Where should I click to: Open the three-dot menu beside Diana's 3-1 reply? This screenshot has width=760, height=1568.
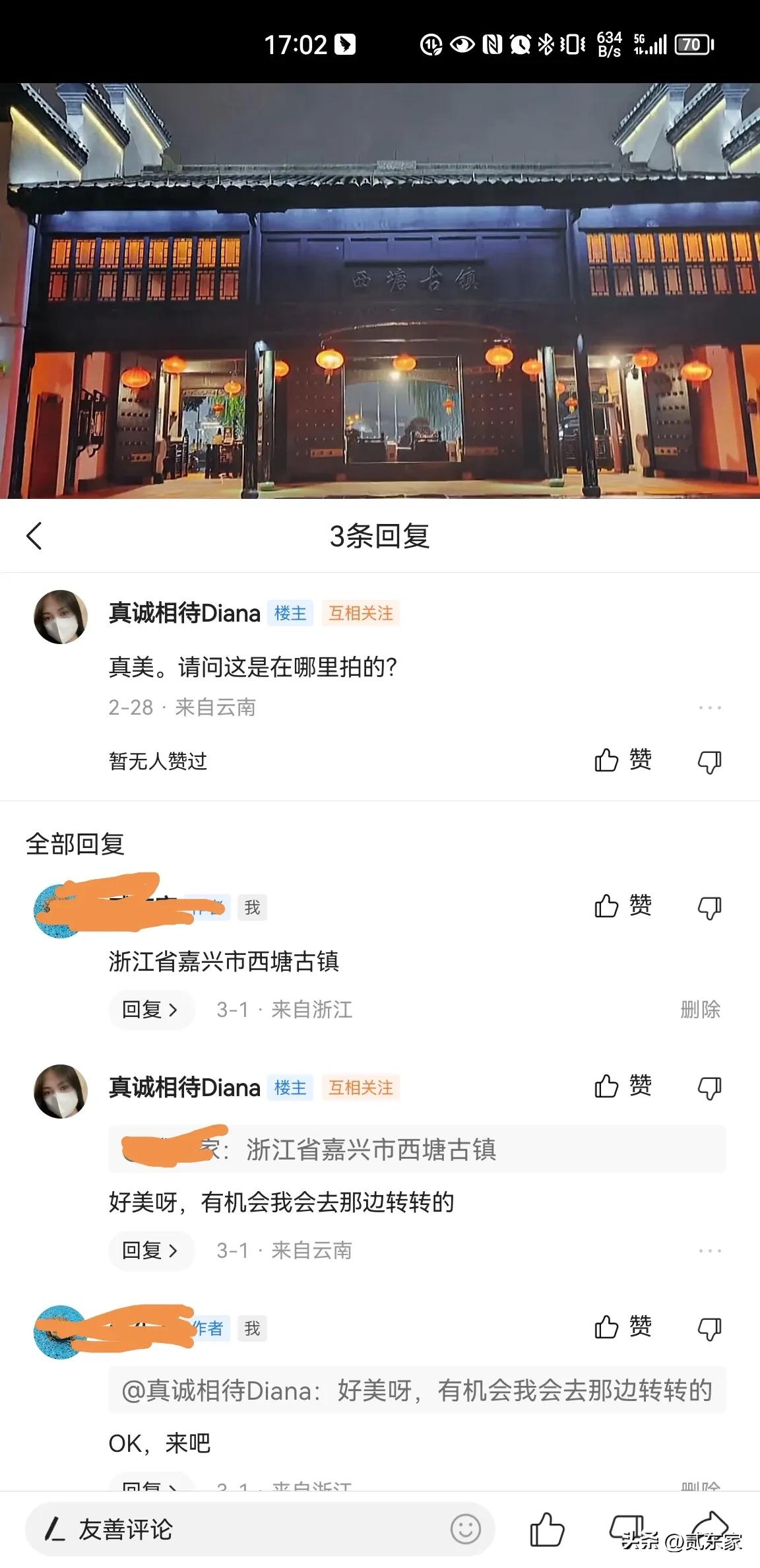point(709,1249)
